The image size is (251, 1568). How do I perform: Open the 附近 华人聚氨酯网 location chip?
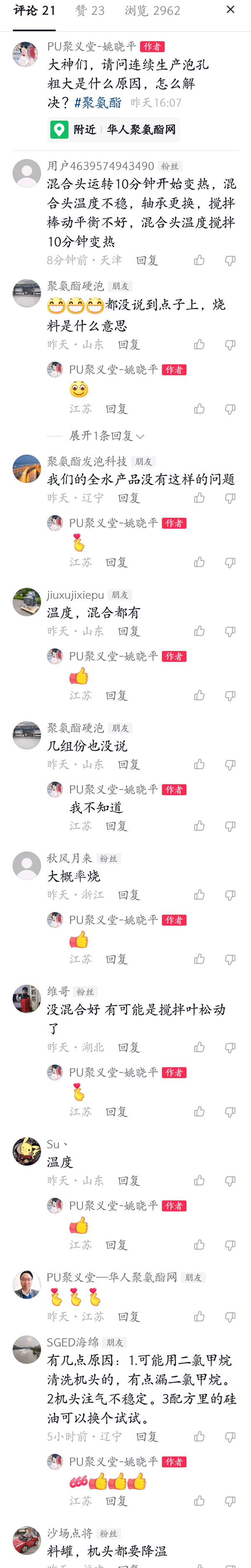tap(114, 130)
